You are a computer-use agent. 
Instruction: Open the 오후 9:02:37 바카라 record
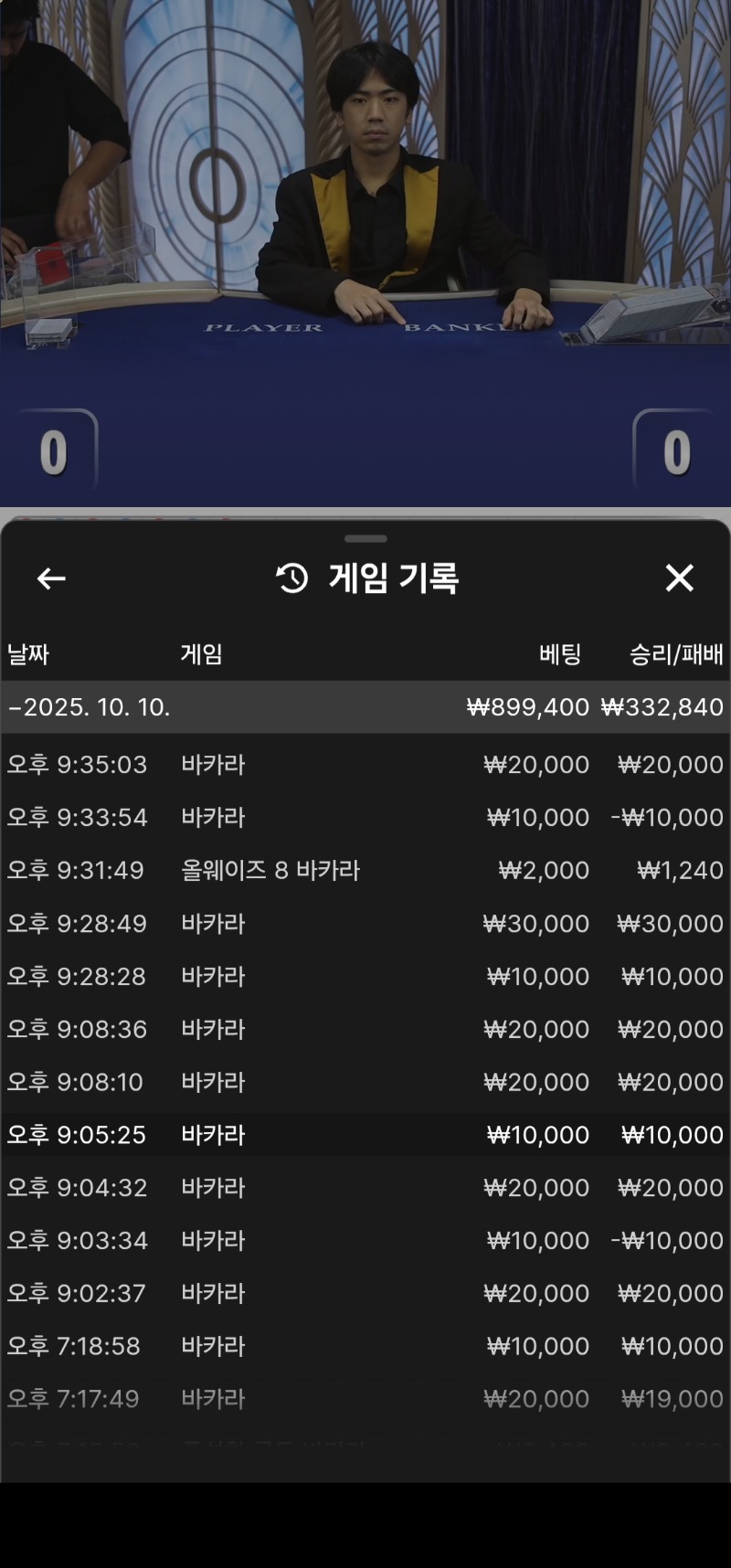[365, 1293]
